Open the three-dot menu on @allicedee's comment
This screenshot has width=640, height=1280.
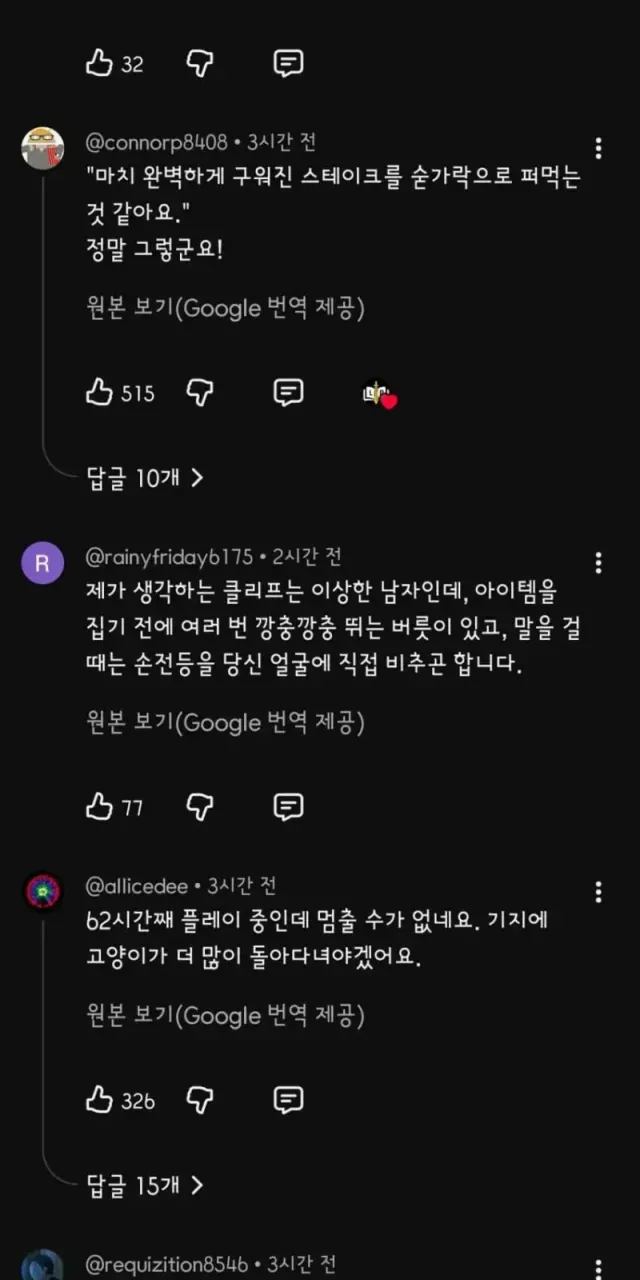[x=598, y=892]
